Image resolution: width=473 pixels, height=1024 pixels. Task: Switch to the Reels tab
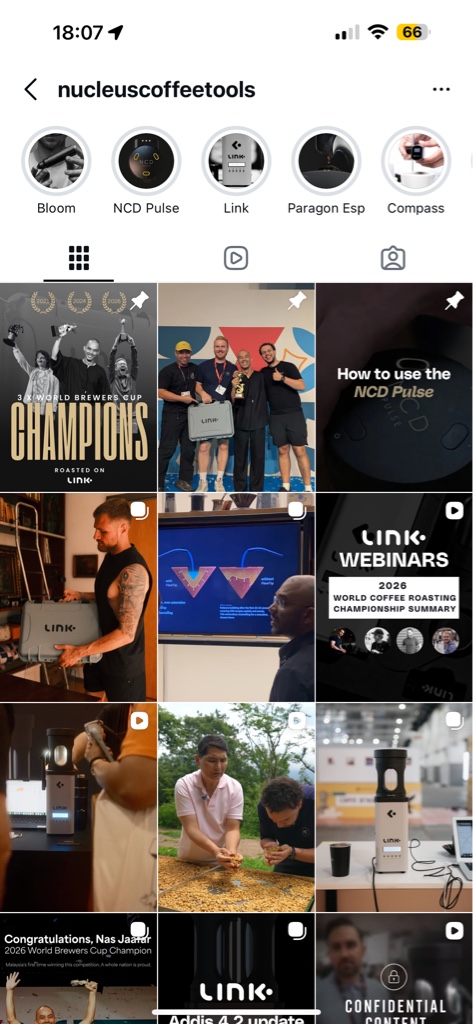click(236, 259)
